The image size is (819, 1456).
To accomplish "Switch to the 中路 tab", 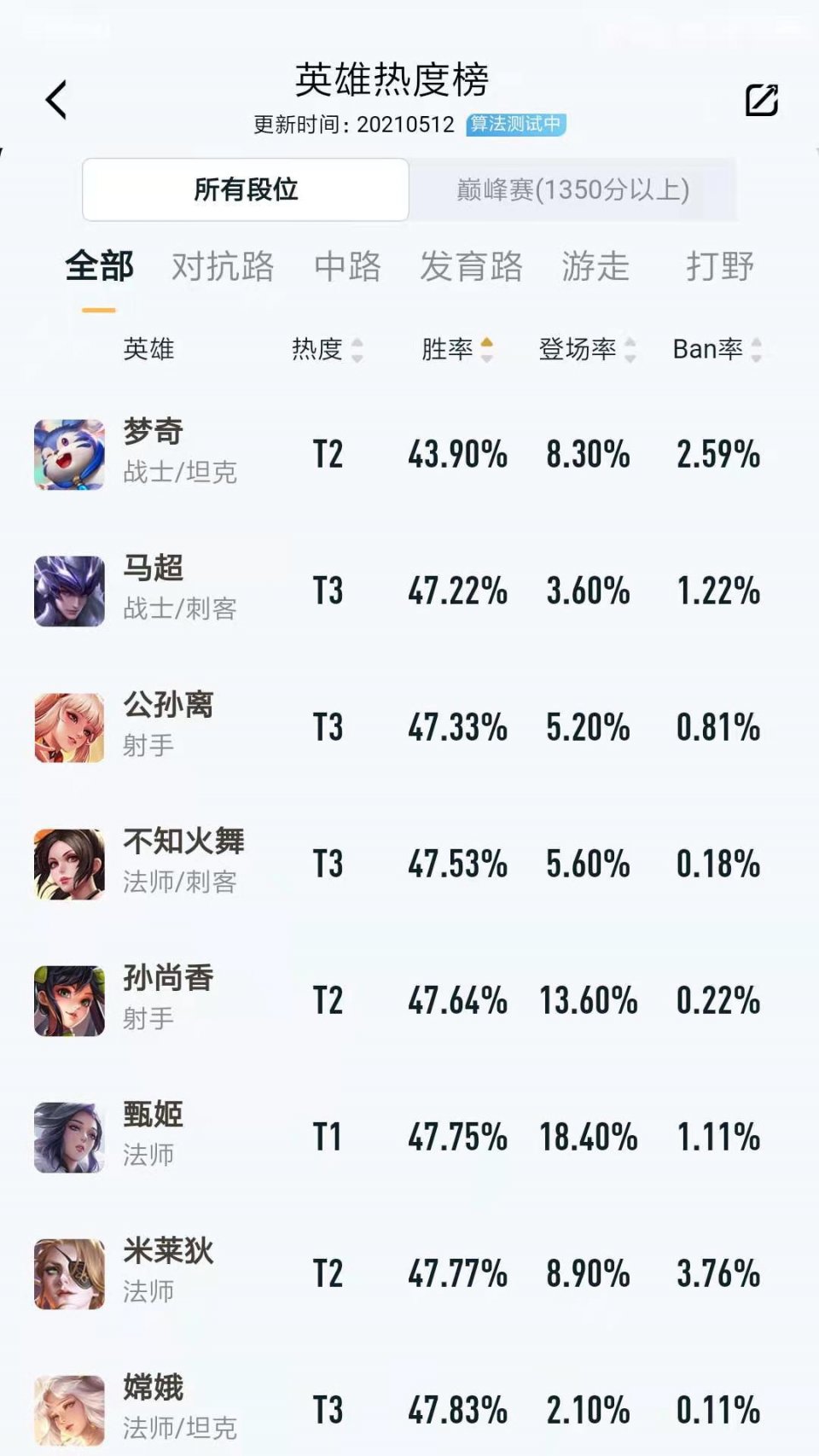I will coord(347,266).
